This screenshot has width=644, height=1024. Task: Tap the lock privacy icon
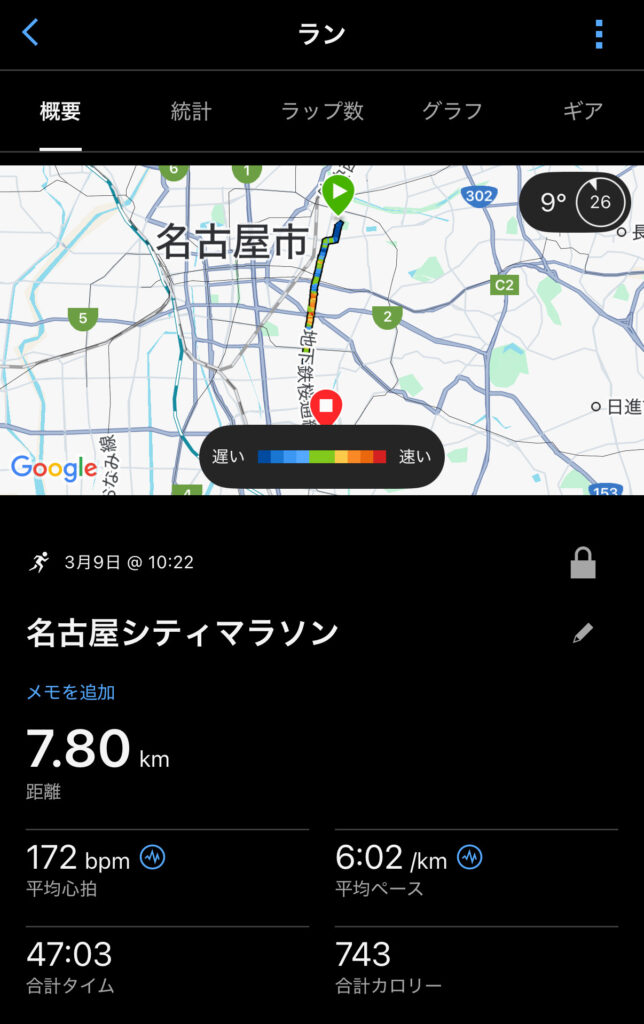583,564
